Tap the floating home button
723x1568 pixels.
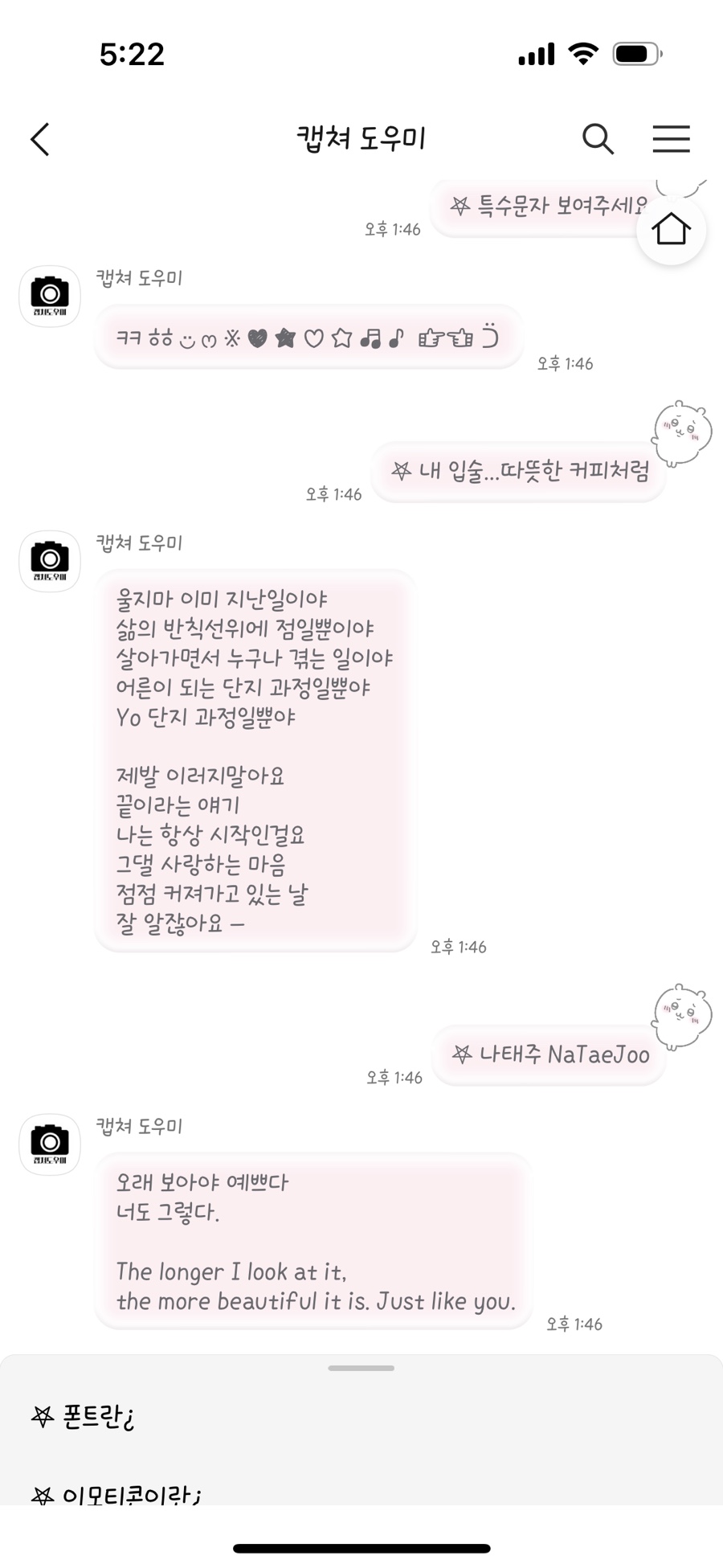pyautogui.click(x=671, y=230)
